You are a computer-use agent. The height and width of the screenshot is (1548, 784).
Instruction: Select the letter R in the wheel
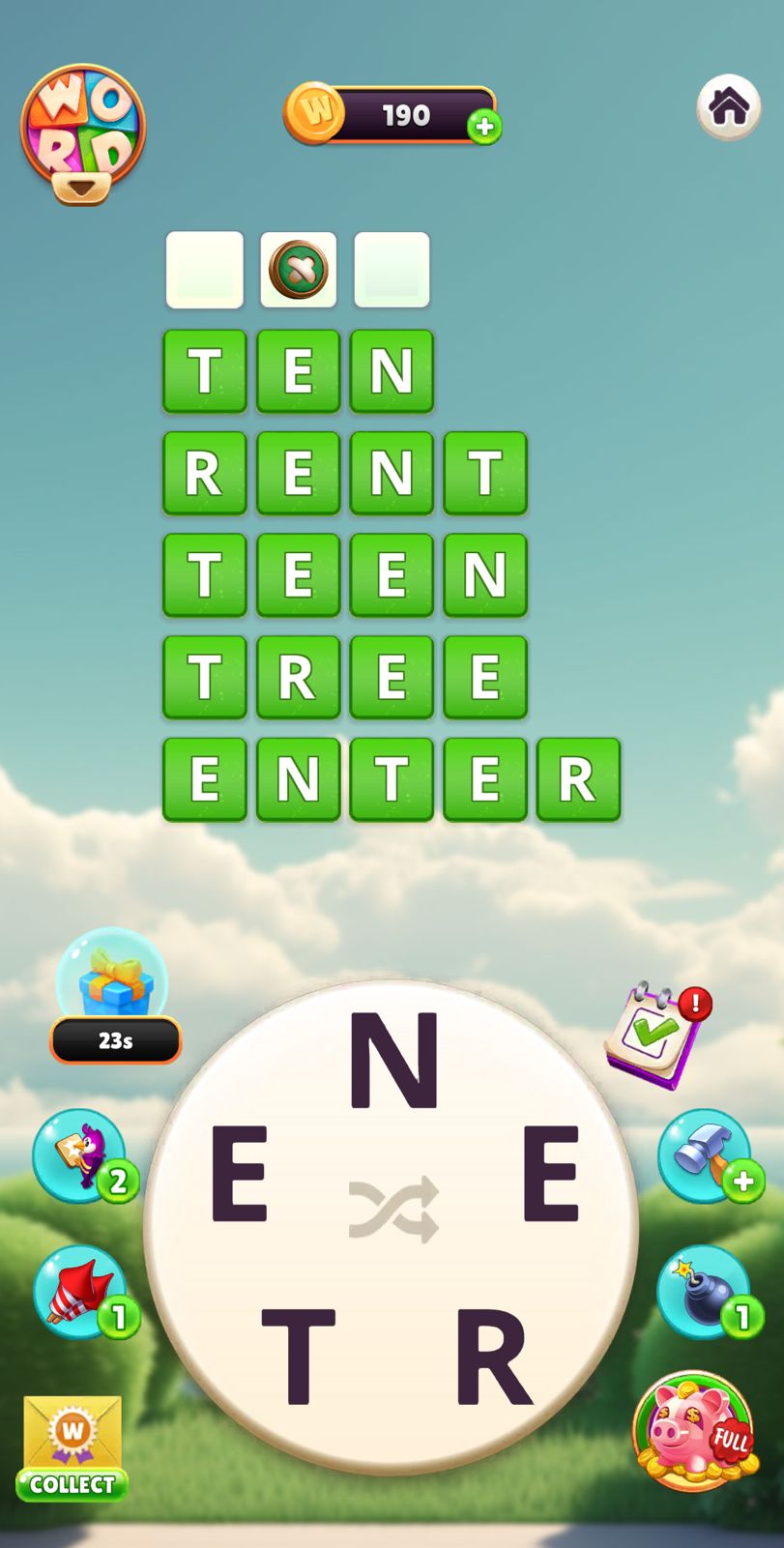493,1354
